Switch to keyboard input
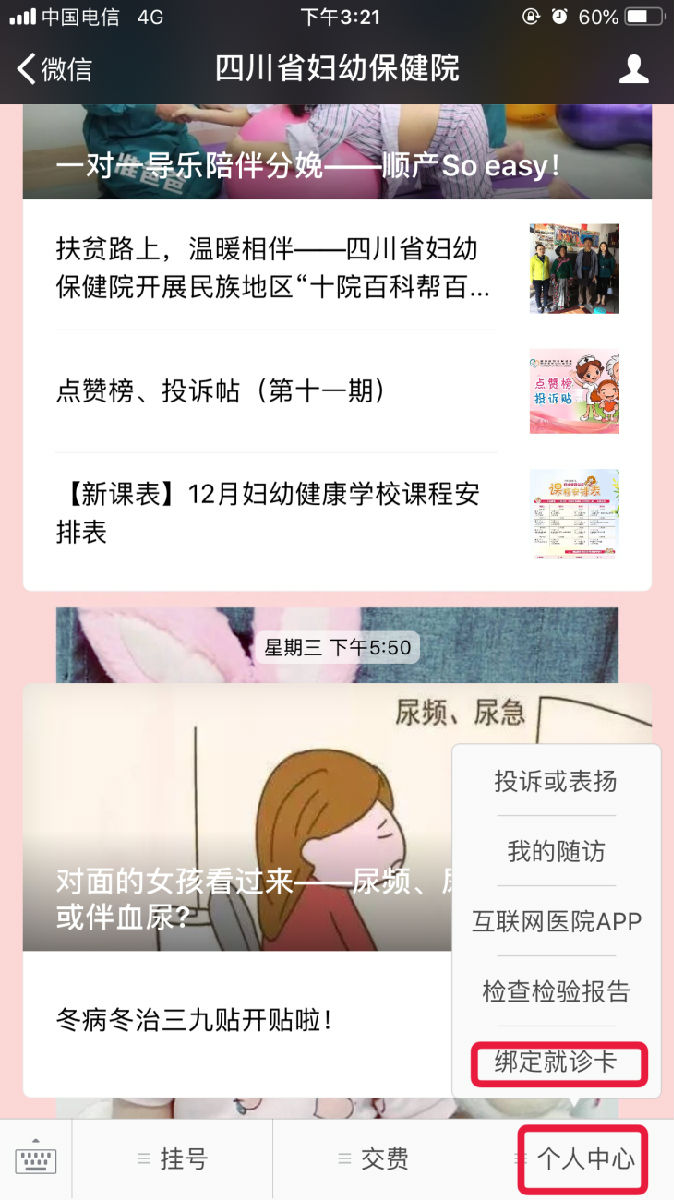 point(35,1159)
